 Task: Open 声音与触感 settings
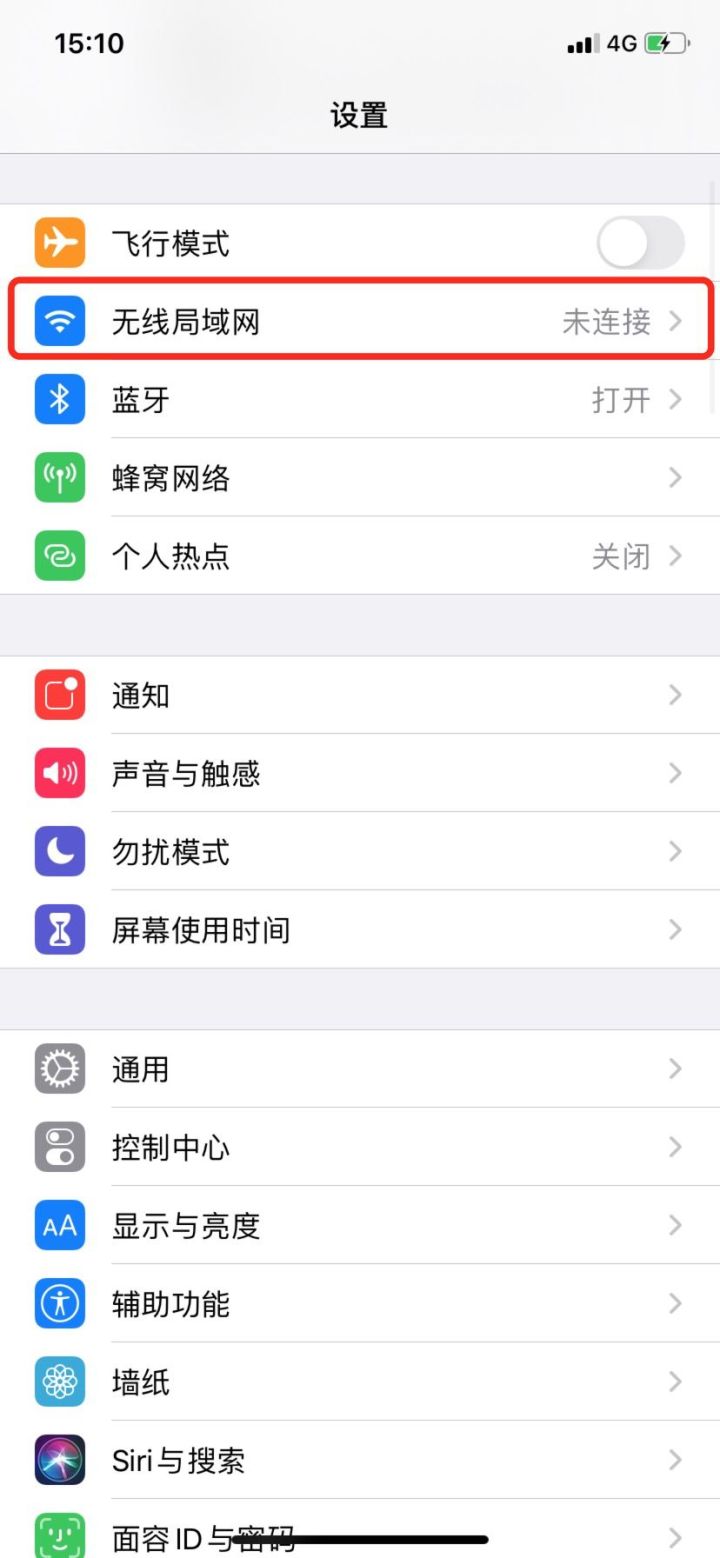point(360,773)
